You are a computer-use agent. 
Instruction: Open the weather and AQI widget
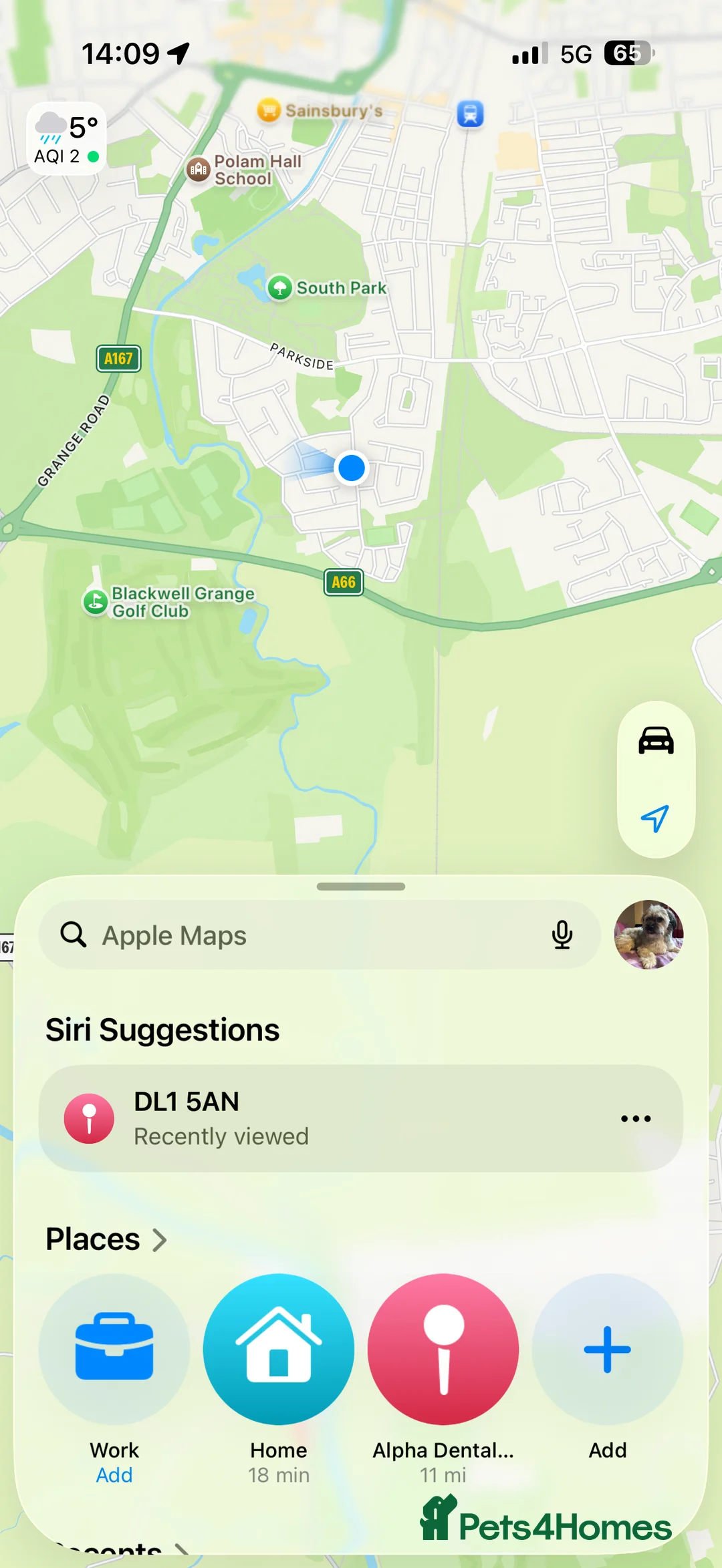point(66,139)
